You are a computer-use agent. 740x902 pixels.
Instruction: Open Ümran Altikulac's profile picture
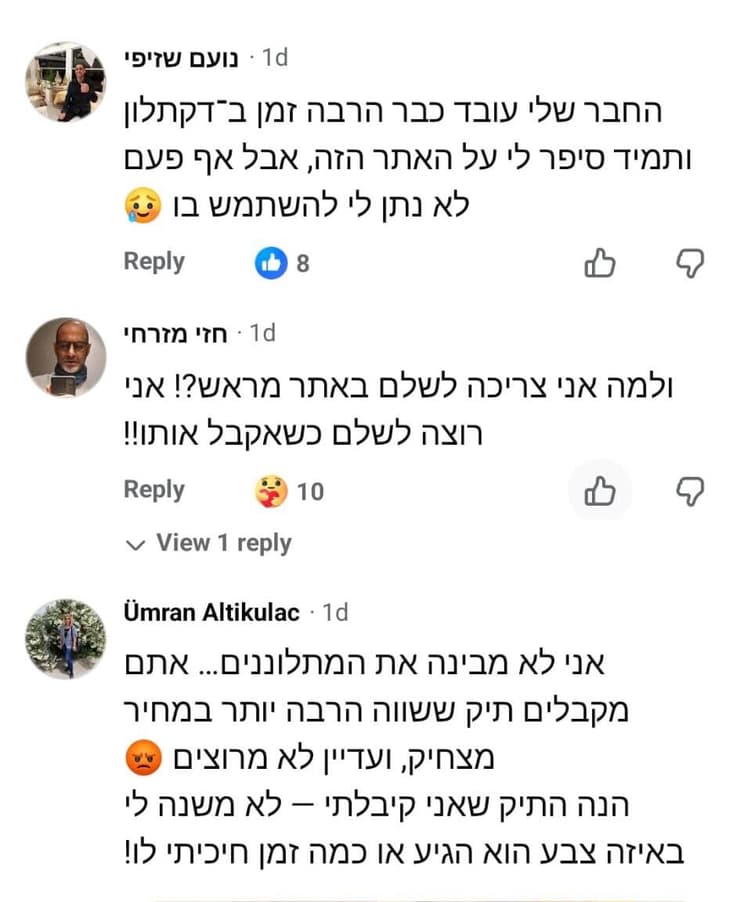65,638
